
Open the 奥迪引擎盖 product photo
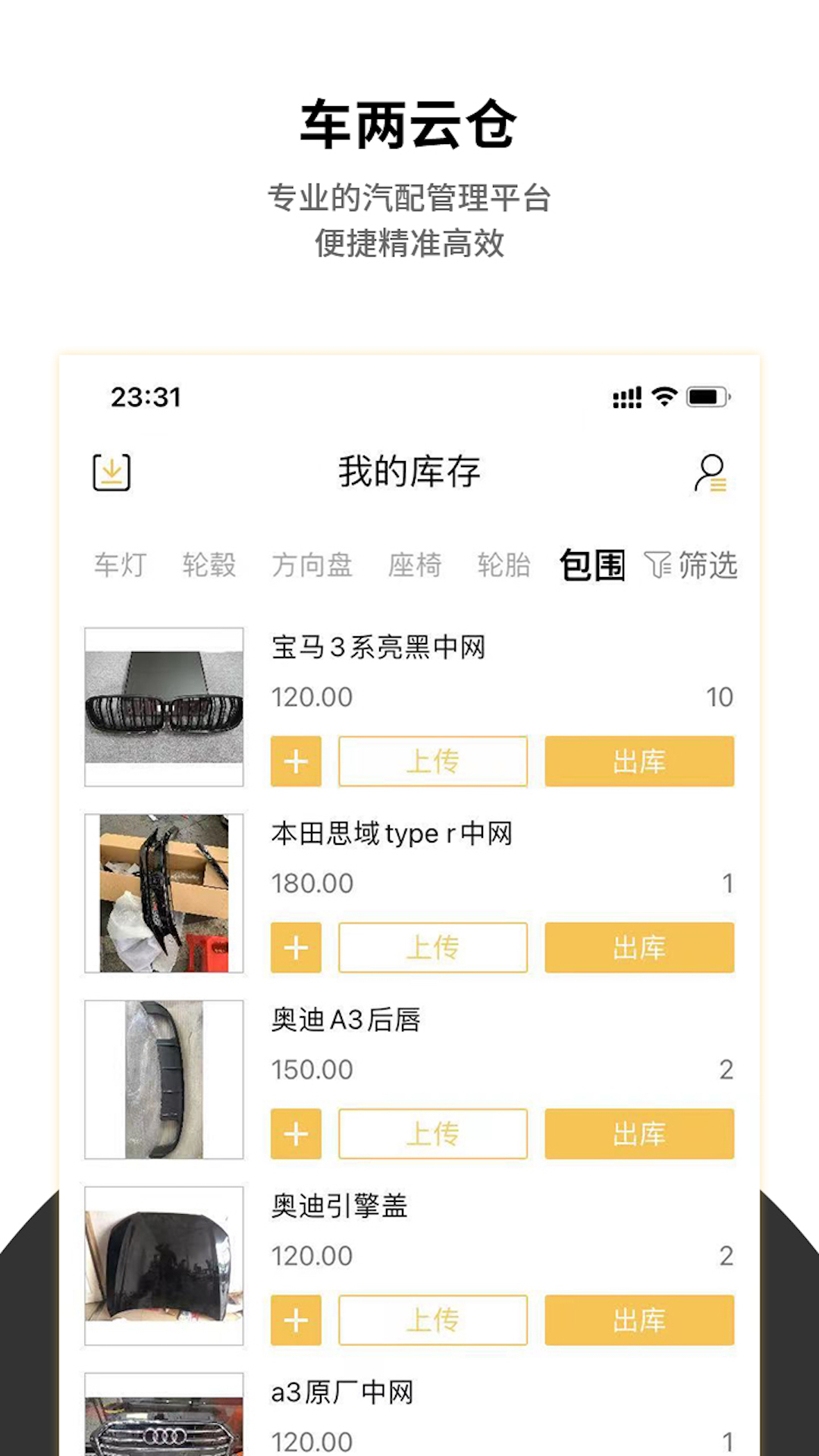coord(163,1266)
